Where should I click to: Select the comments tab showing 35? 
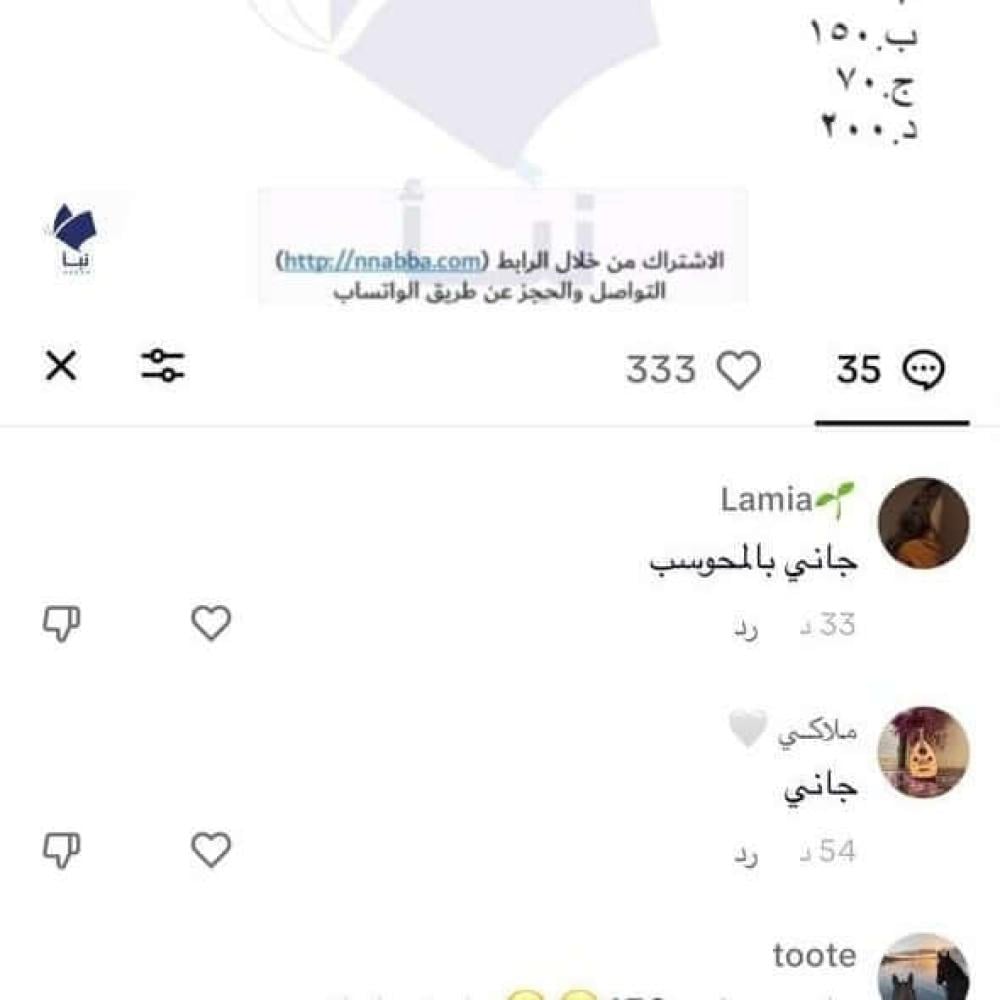890,371
